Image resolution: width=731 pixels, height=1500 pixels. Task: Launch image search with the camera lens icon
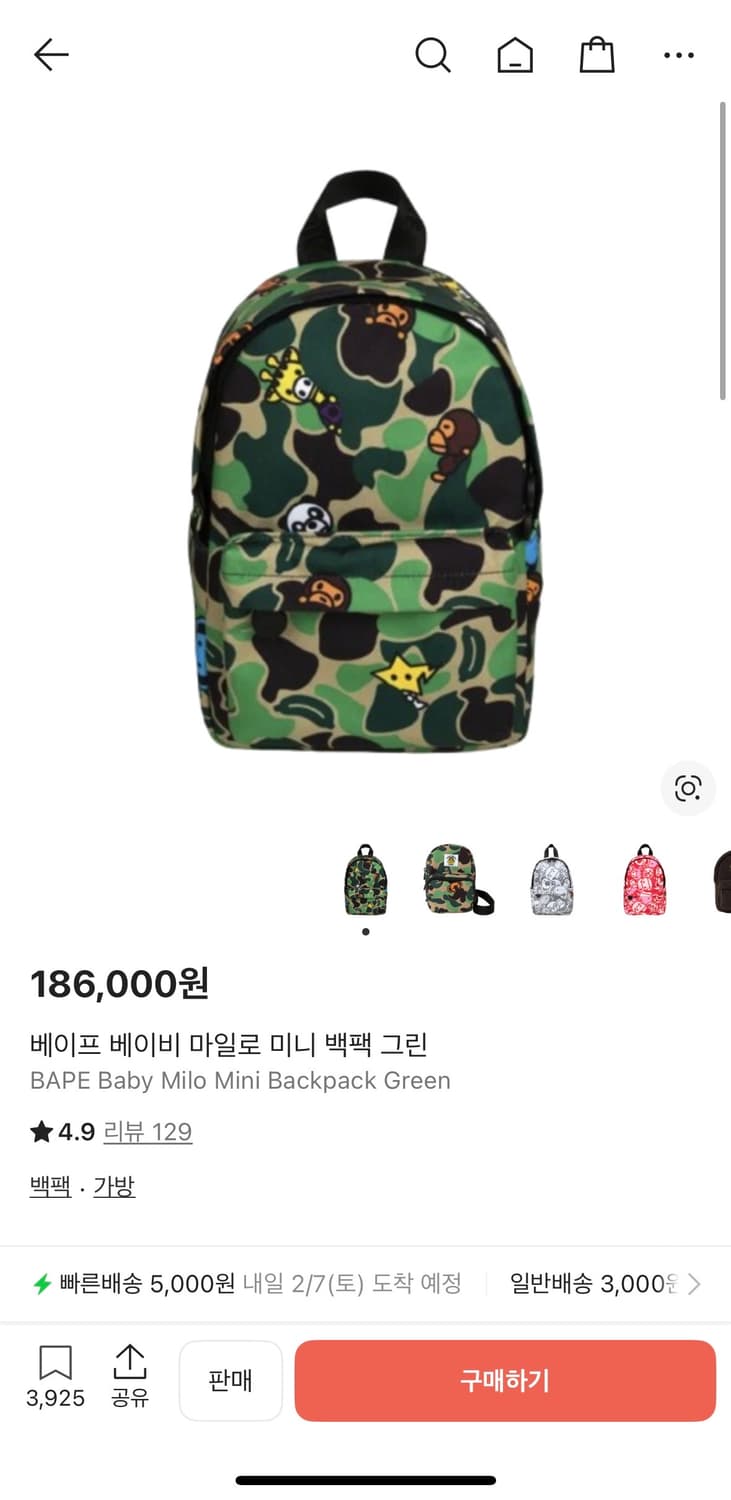[x=688, y=789]
